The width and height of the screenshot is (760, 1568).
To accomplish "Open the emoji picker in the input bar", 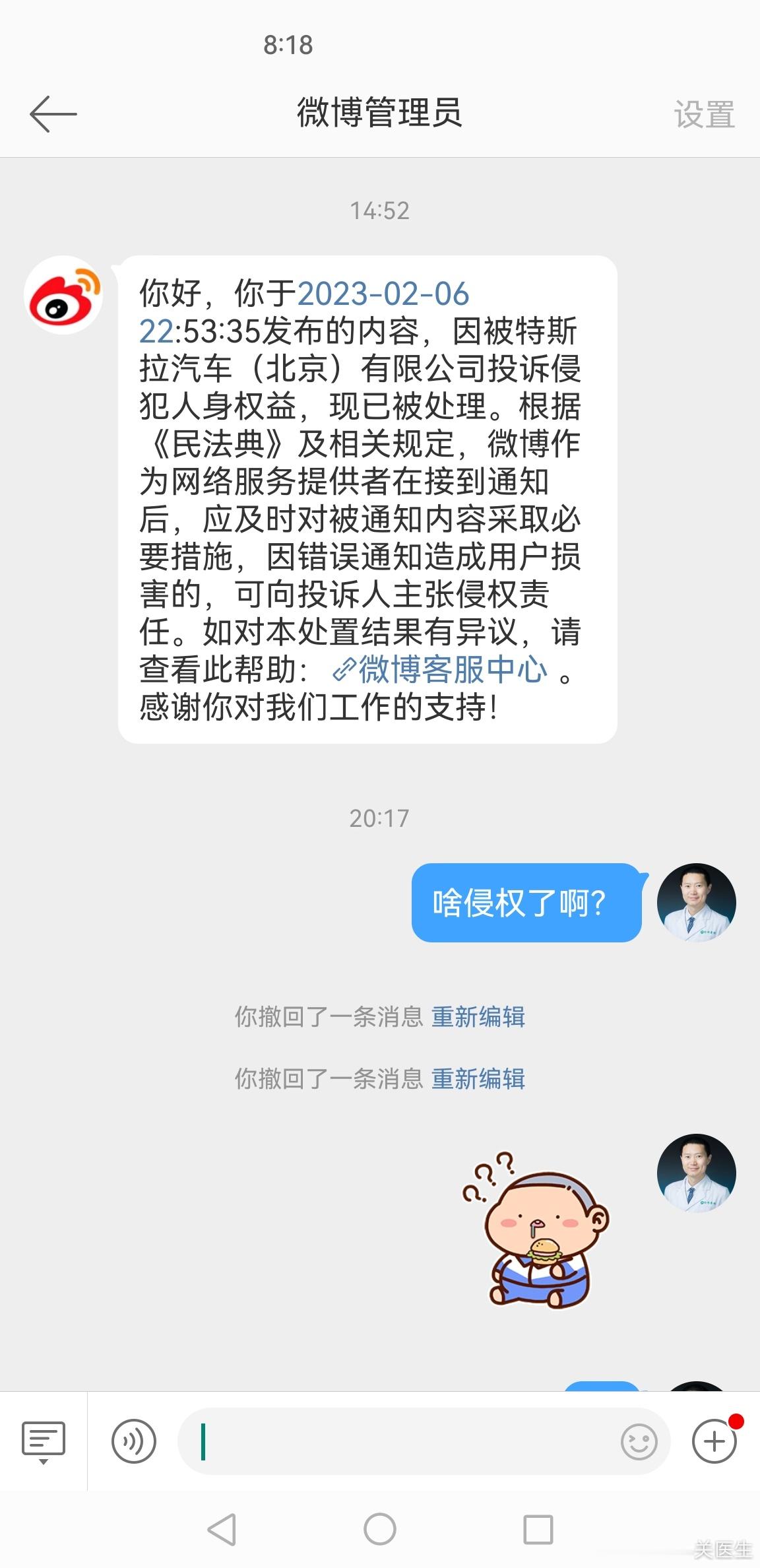I will click(x=639, y=1442).
